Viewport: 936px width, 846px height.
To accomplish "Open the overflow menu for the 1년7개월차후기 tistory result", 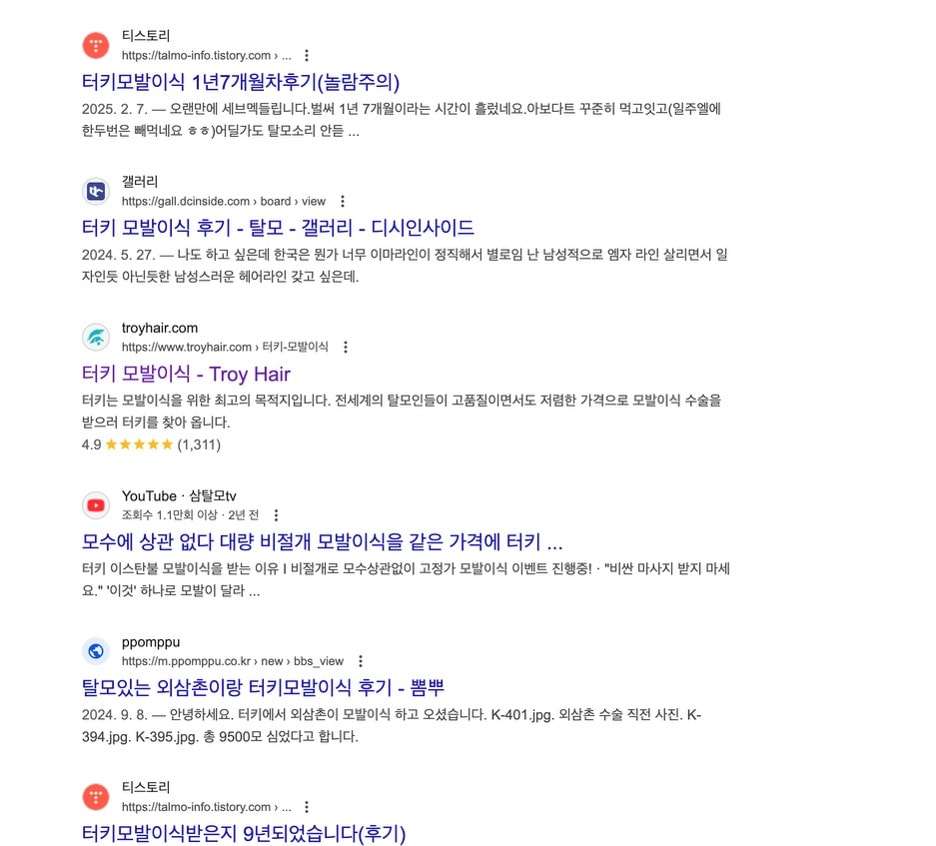I will [x=306, y=55].
